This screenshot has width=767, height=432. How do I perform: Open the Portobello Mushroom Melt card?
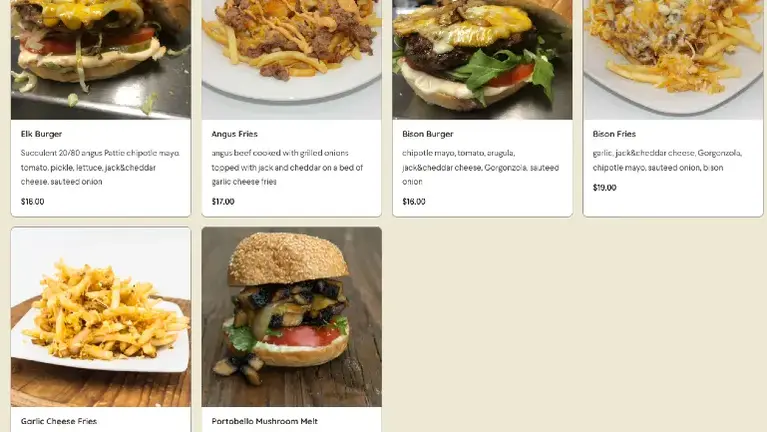[x=291, y=330]
